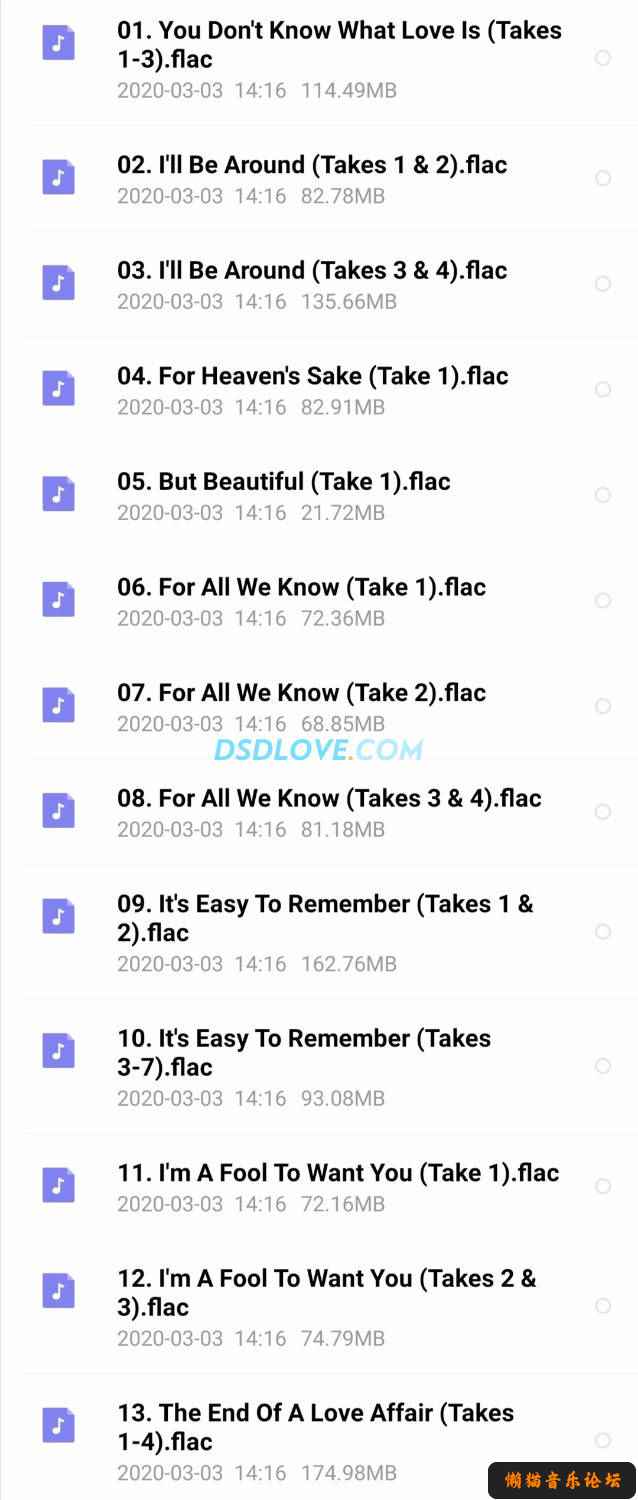Open 09. It's Easy To Remember (Takes 1 & 2)

pos(325,918)
